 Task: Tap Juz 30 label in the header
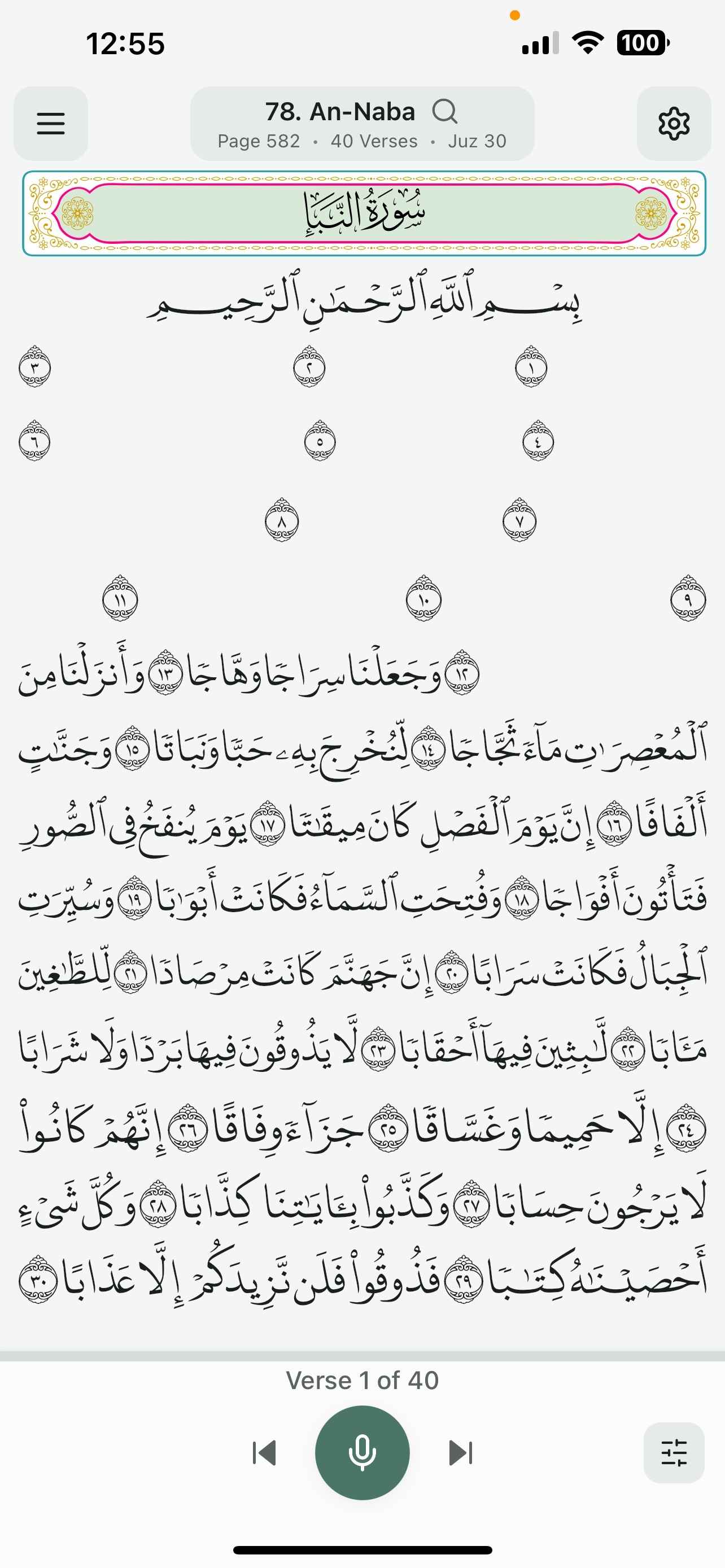click(477, 141)
